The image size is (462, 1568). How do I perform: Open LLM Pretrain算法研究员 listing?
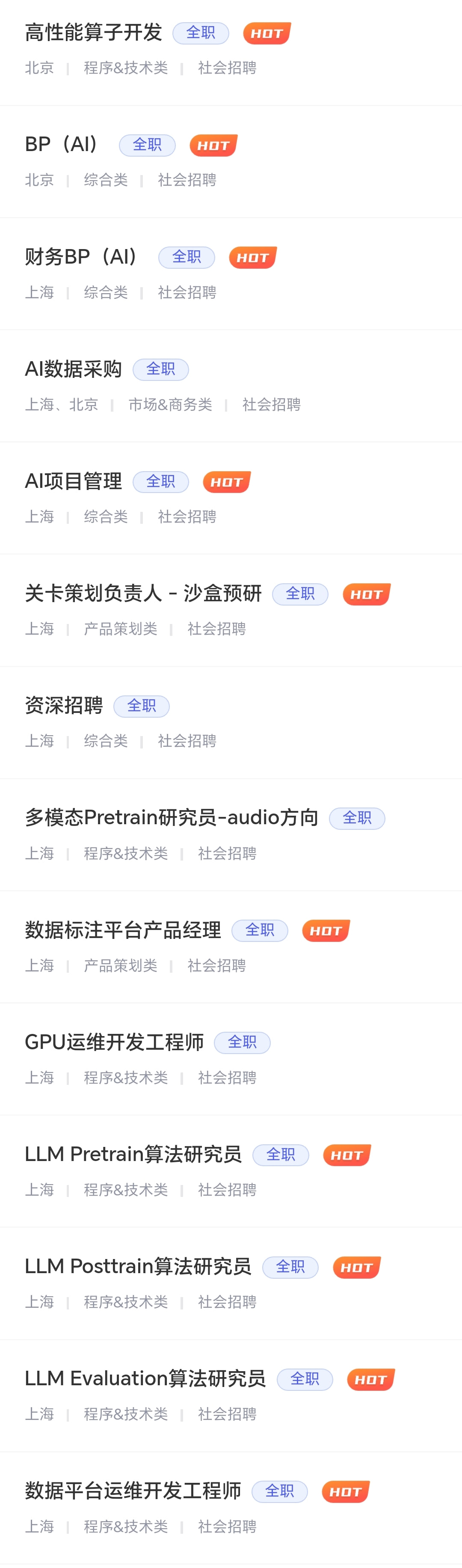point(133,1154)
